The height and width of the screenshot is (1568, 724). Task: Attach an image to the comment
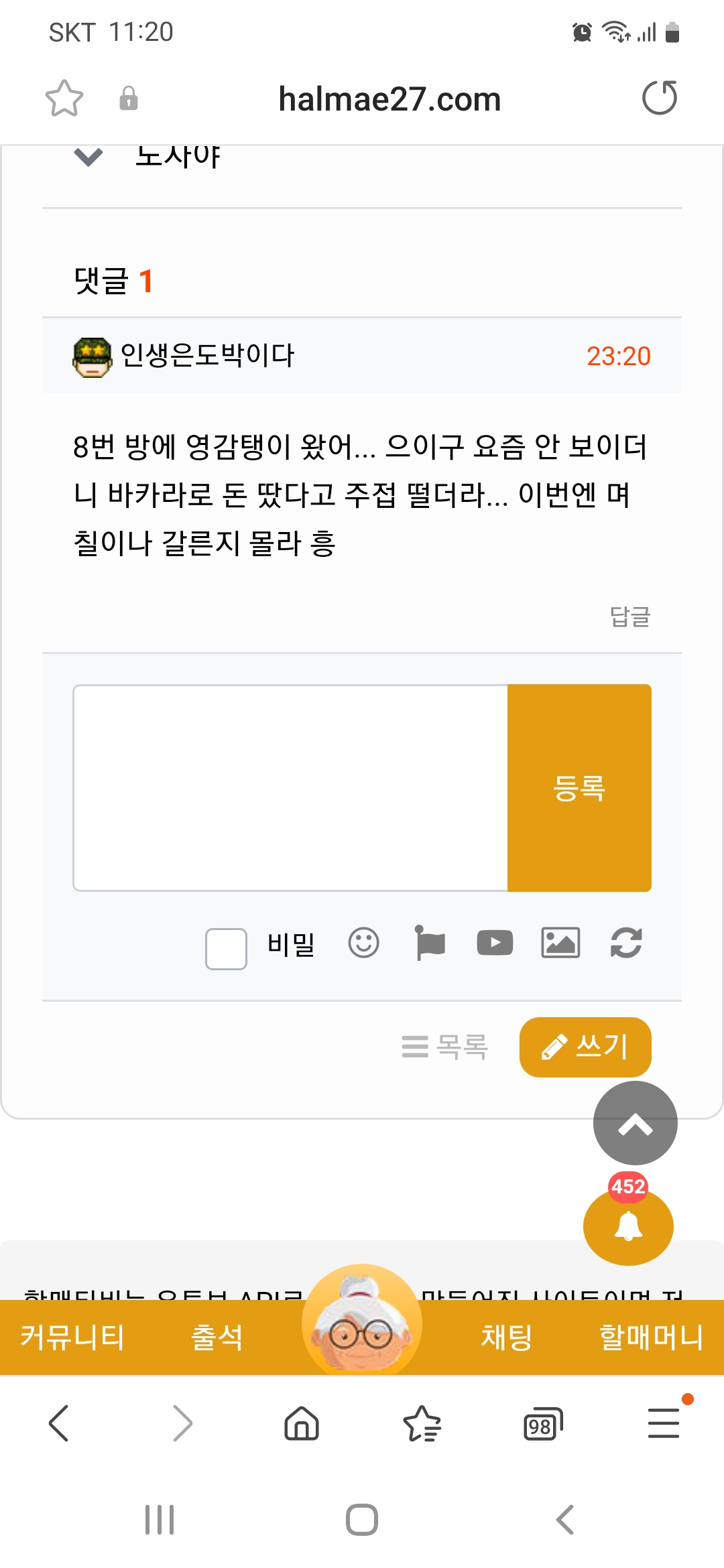[560, 943]
